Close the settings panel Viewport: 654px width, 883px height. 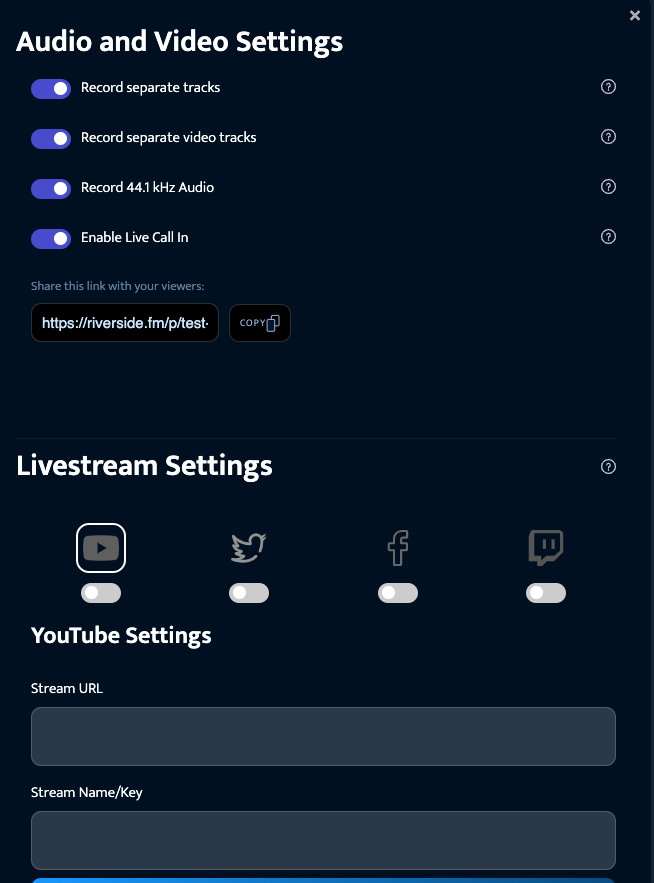coord(635,15)
